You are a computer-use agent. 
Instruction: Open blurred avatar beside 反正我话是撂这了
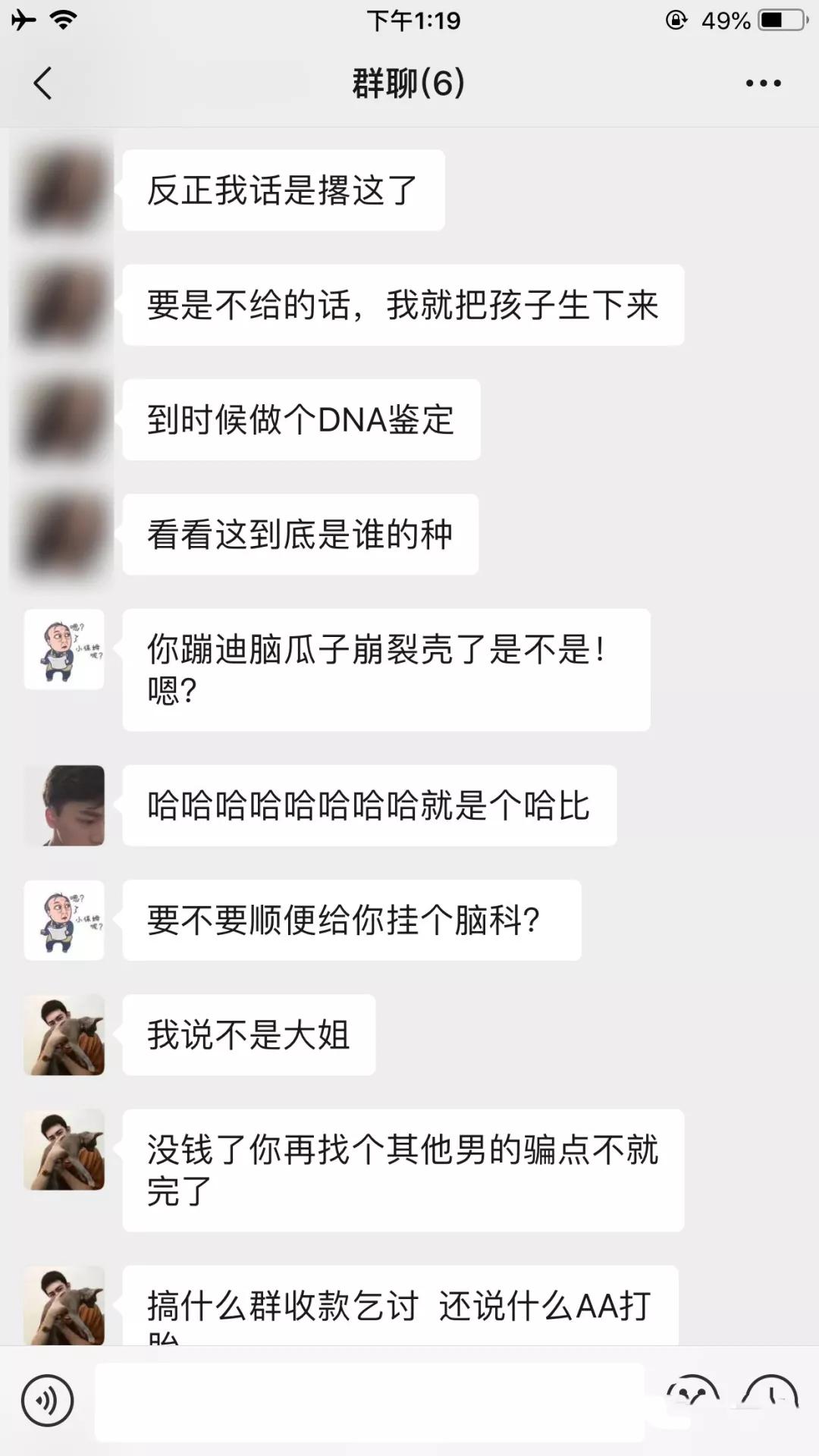tap(64, 190)
